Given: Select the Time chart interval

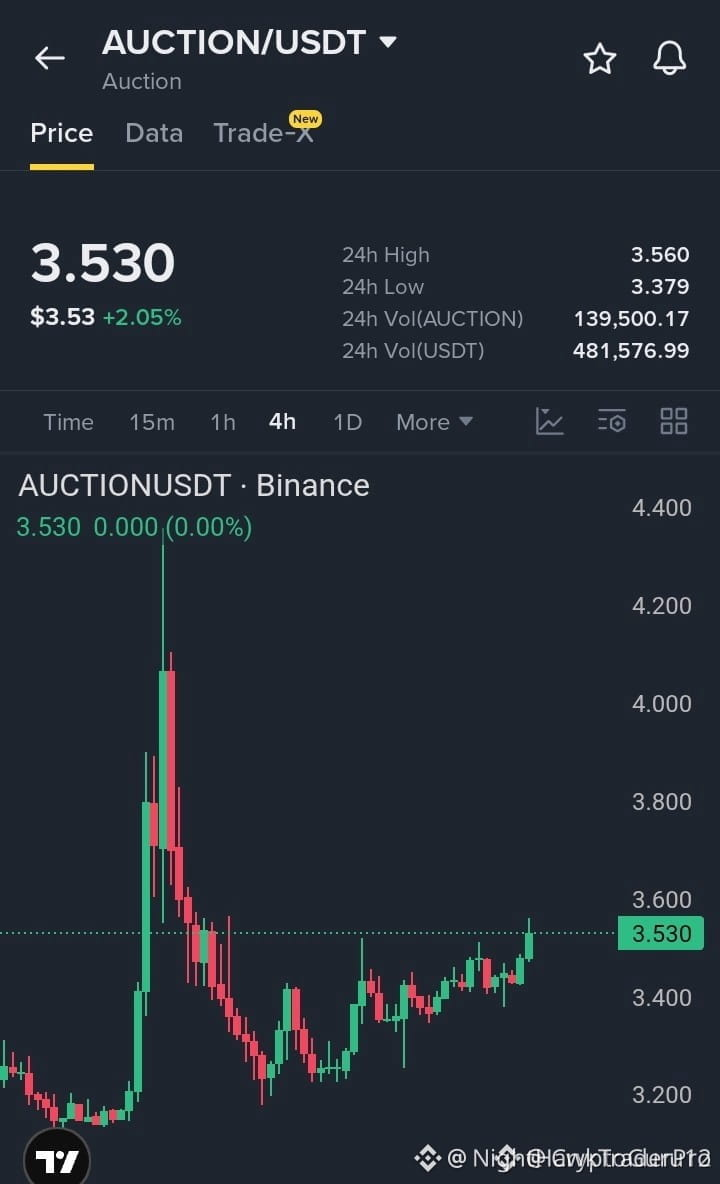Looking at the screenshot, I should pos(68,422).
